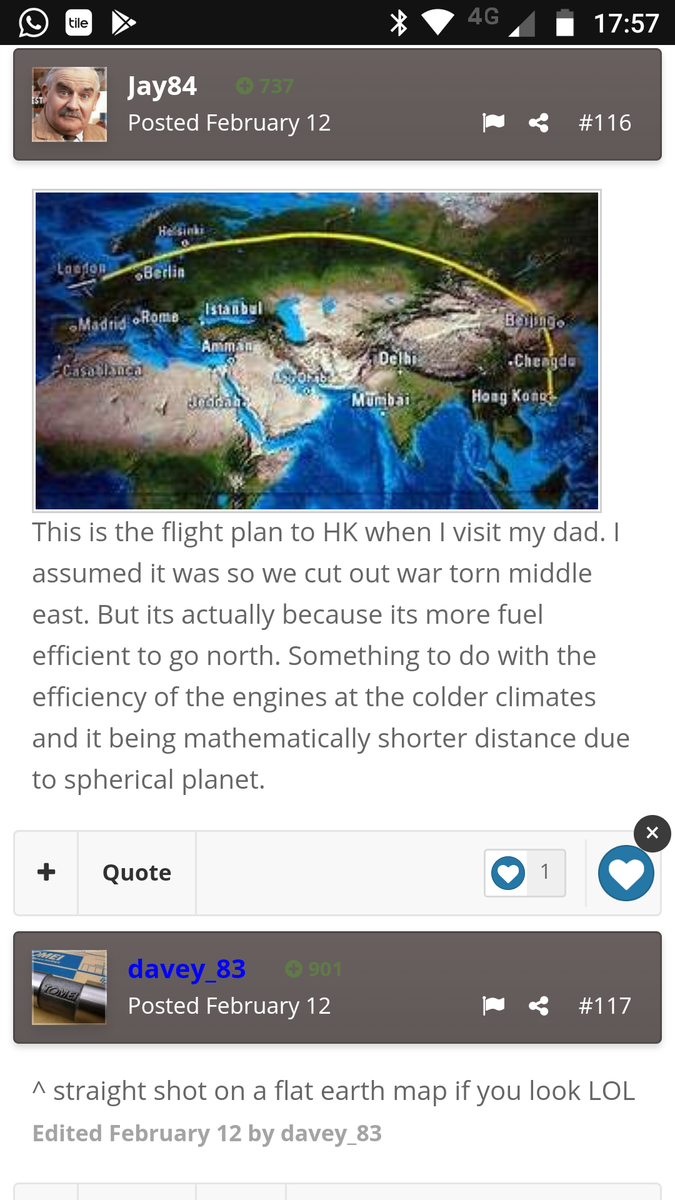Report post #116 with flag icon

click(493, 123)
